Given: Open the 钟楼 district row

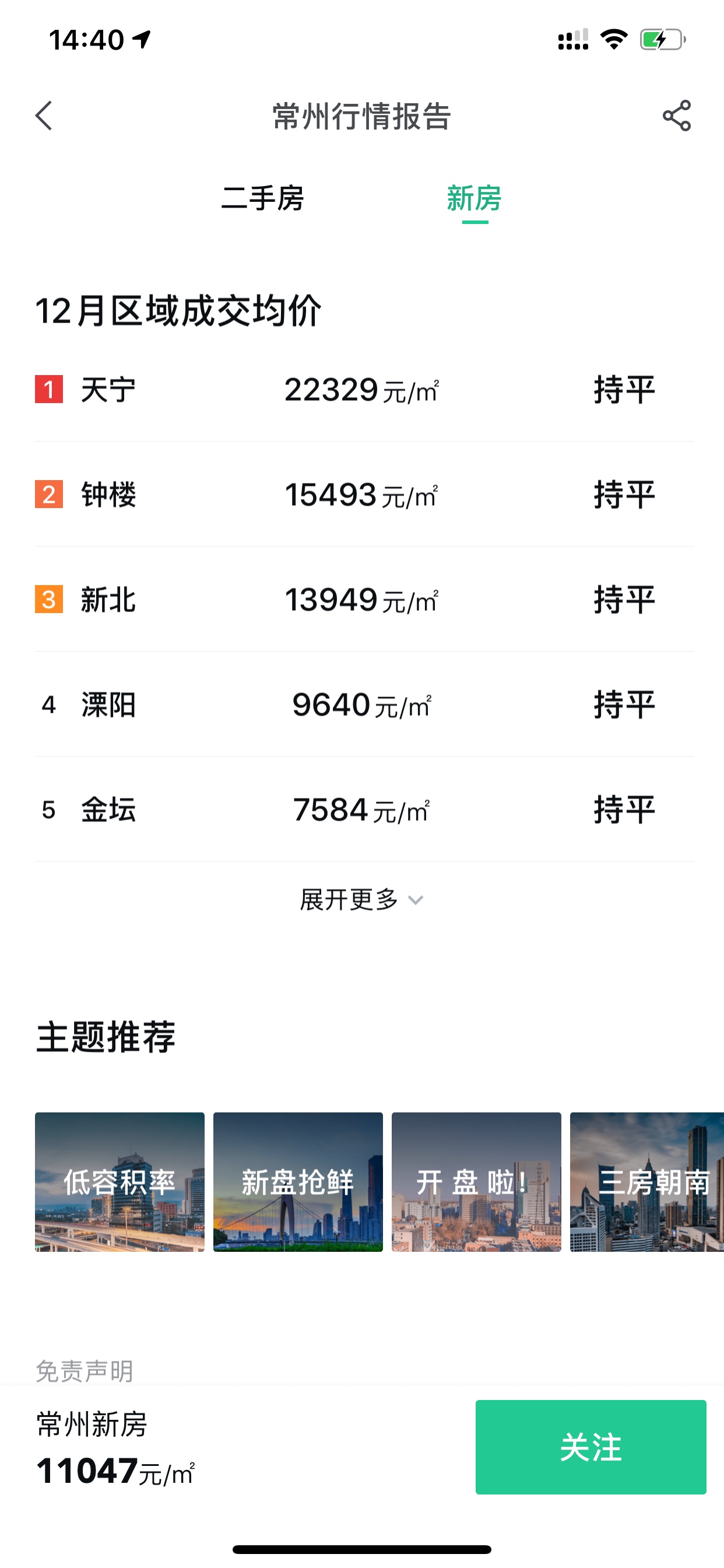Looking at the screenshot, I should point(364,494).
